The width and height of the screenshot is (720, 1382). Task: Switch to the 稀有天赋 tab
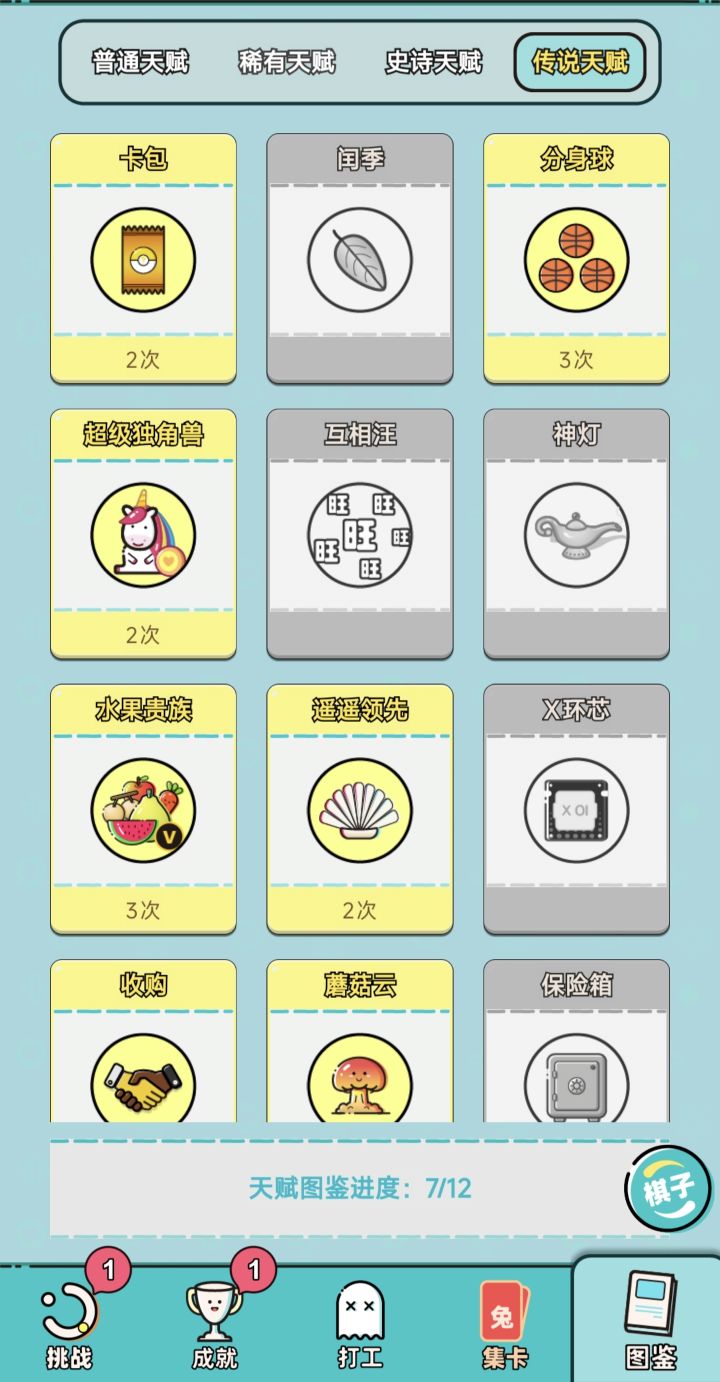point(286,62)
